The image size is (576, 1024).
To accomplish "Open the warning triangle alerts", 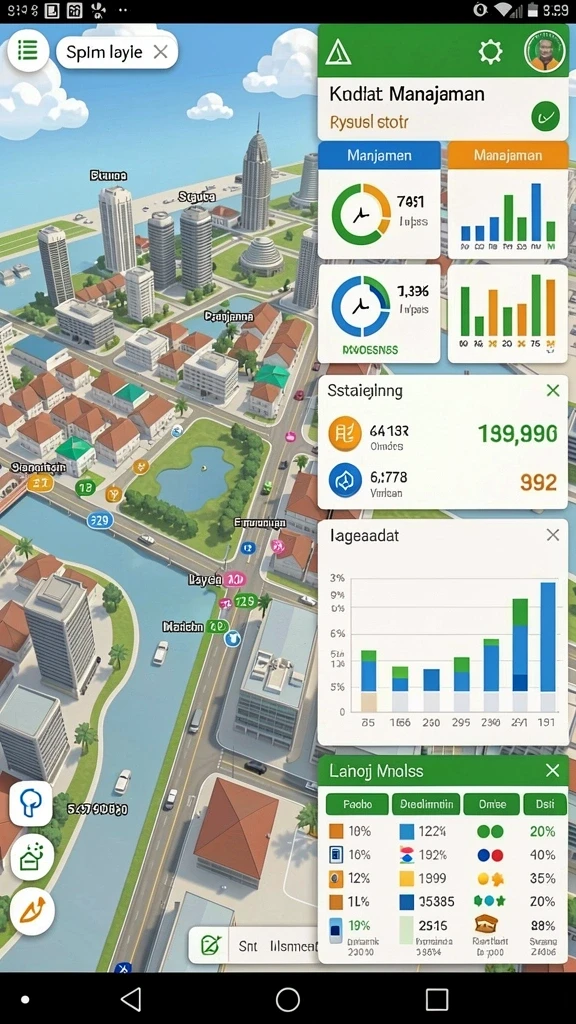I will coord(338,52).
